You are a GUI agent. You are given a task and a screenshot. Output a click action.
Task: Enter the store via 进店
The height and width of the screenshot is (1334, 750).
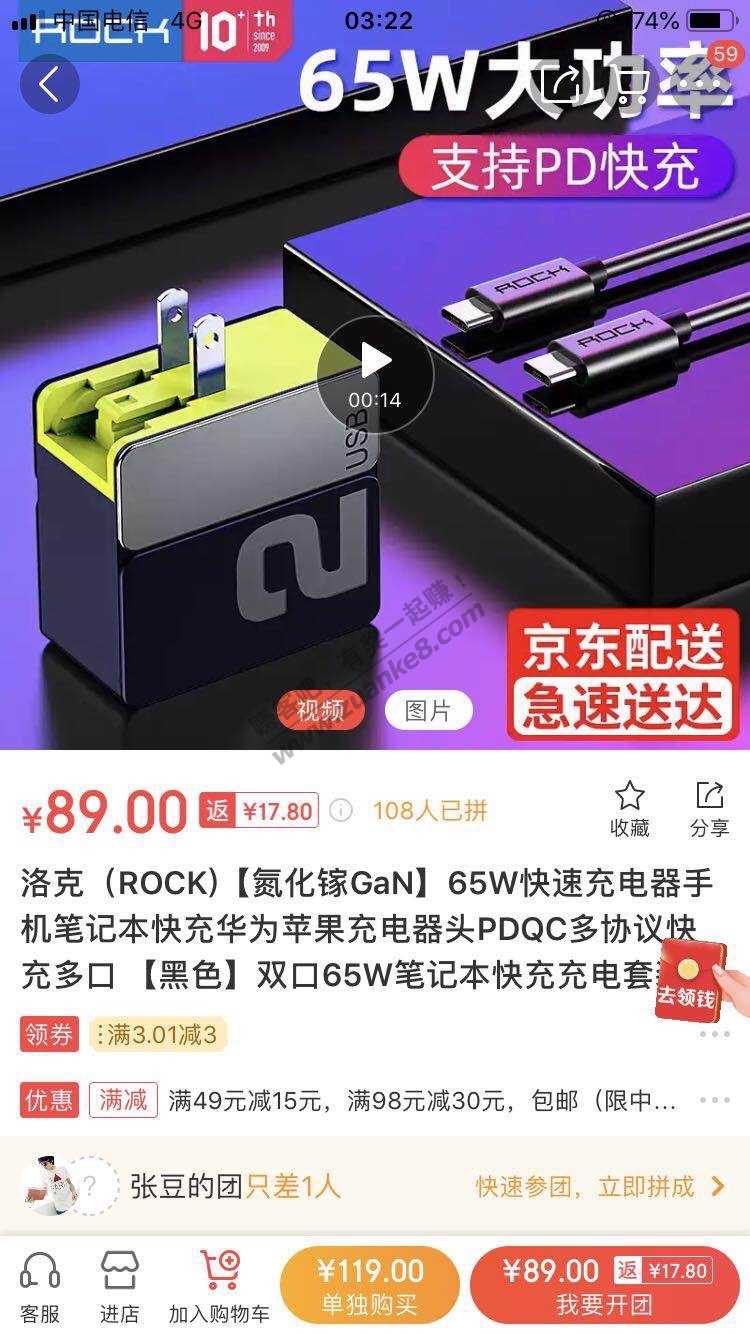(x=119, y=1288)
